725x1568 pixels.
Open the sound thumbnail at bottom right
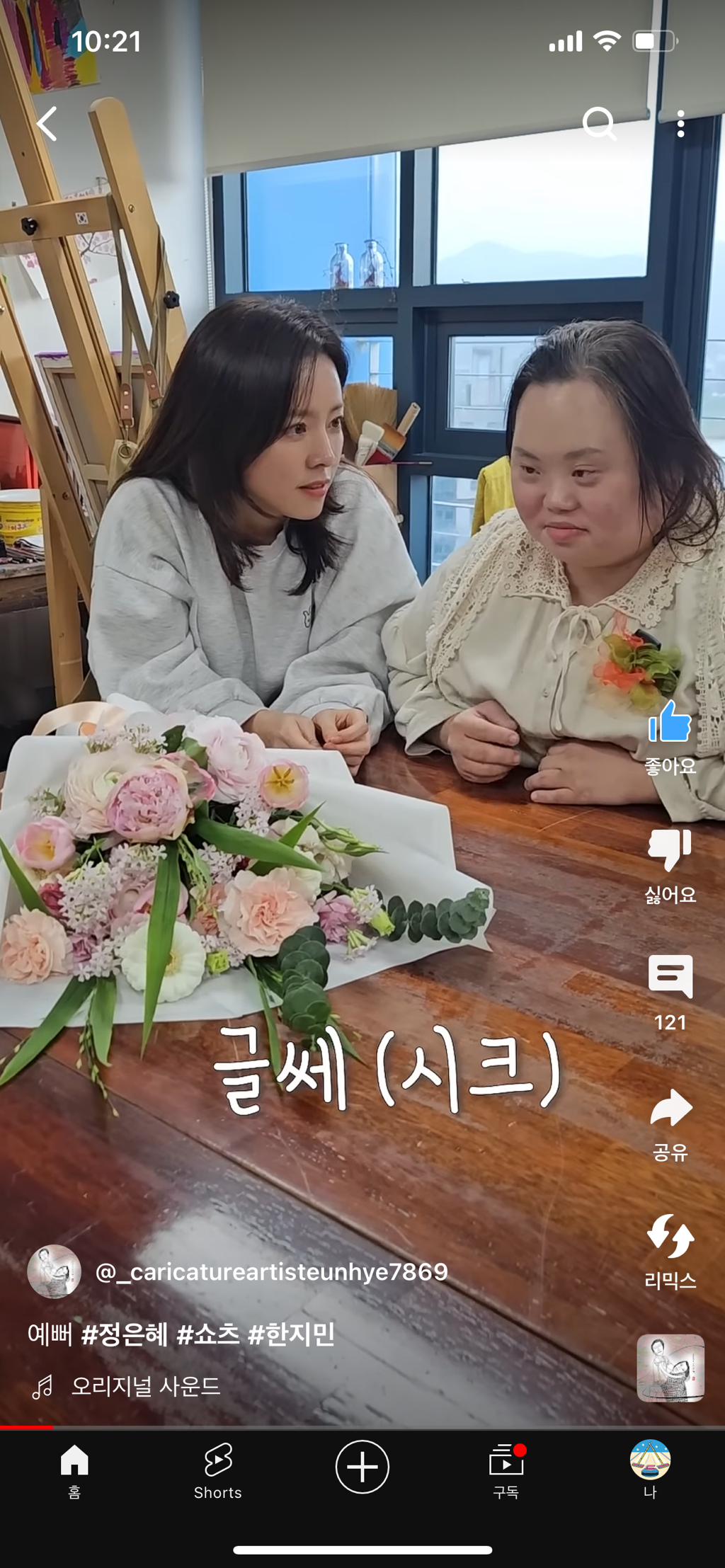670,1368
